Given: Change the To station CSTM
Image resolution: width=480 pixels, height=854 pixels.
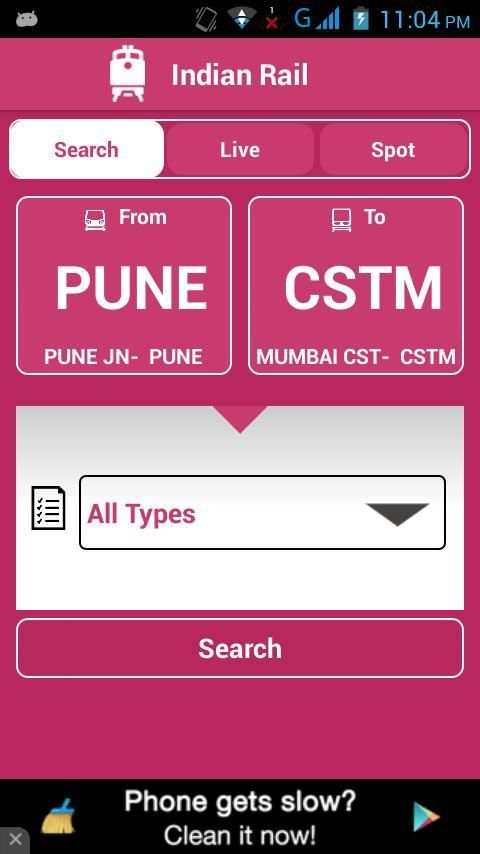Looking at the screenshot, I should (x=356, y=285).
